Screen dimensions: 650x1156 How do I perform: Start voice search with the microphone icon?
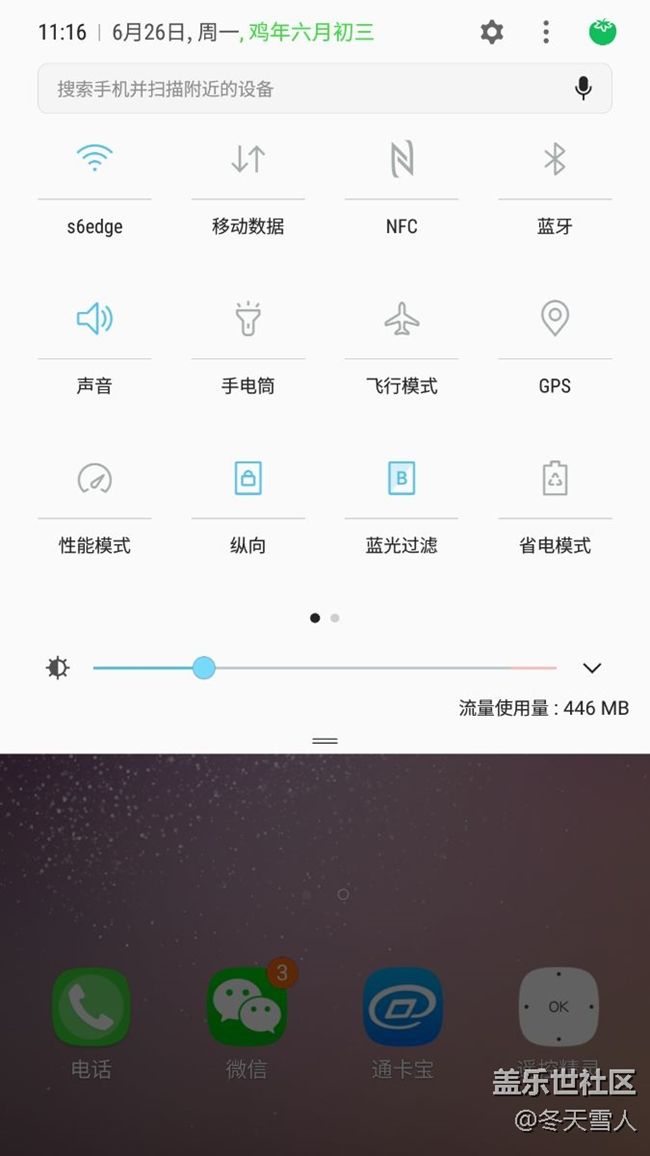[583, 89]
